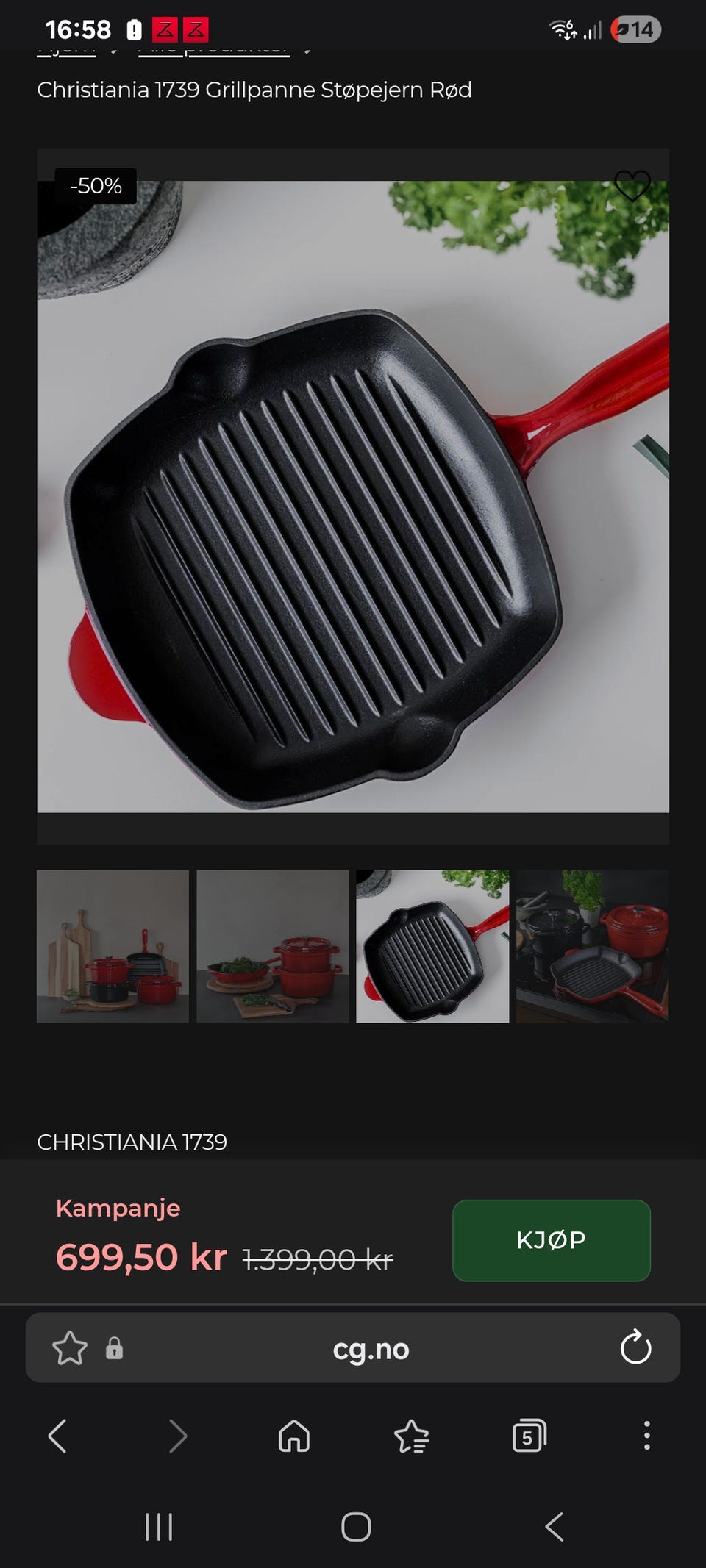
Task: Go back to the previous page in browser
Action: pyautogui.click(x=57, y=1436)
